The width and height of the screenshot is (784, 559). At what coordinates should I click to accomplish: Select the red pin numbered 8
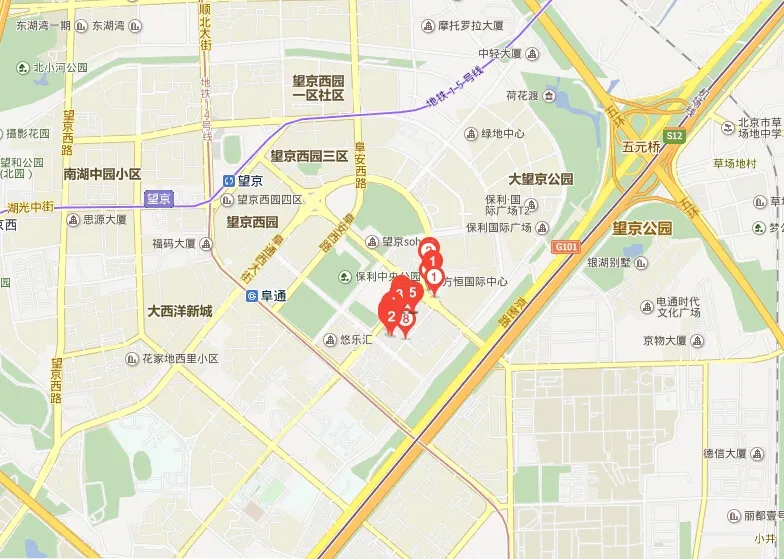tap(405, 320)
